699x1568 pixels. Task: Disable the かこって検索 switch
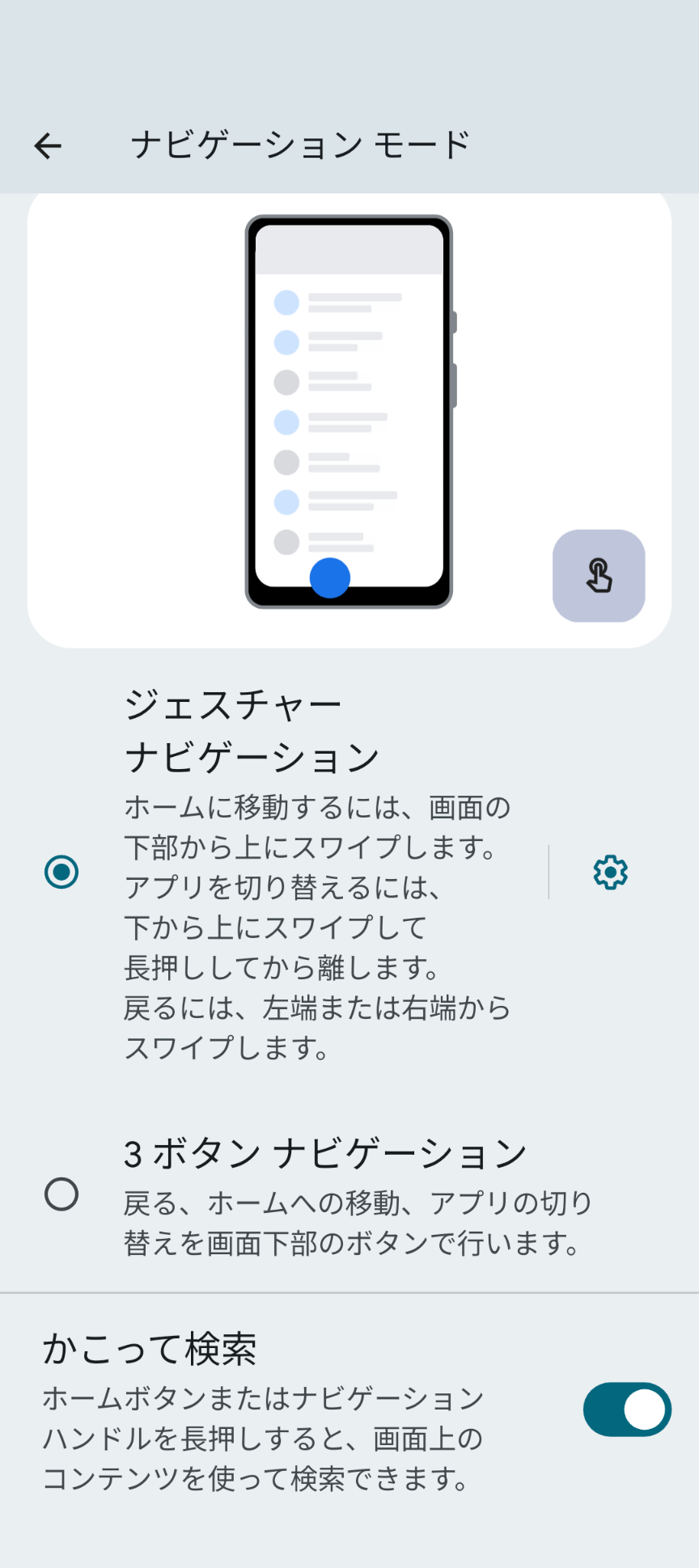(627, 1410)
